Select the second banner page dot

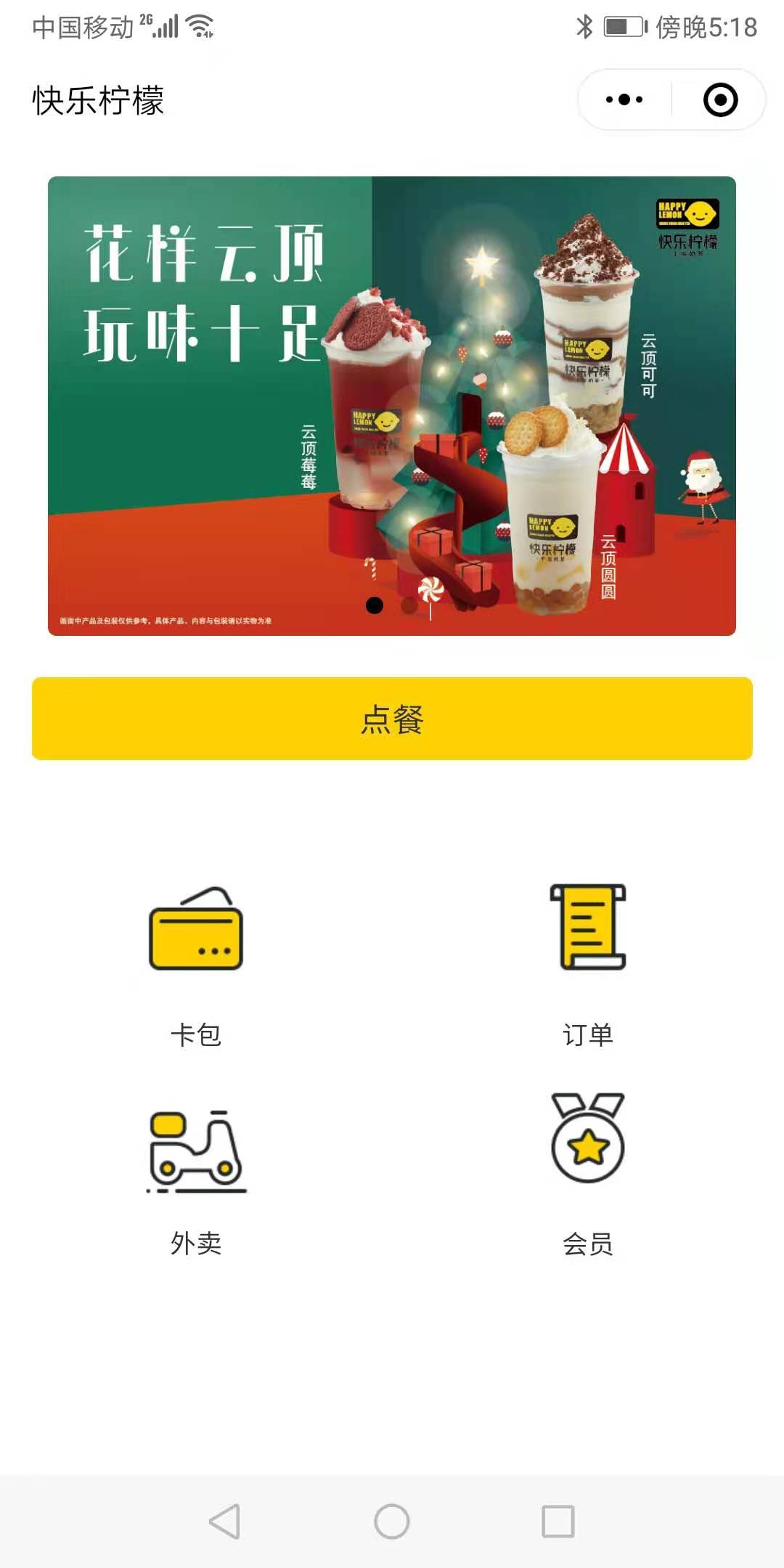pos(409,605)
